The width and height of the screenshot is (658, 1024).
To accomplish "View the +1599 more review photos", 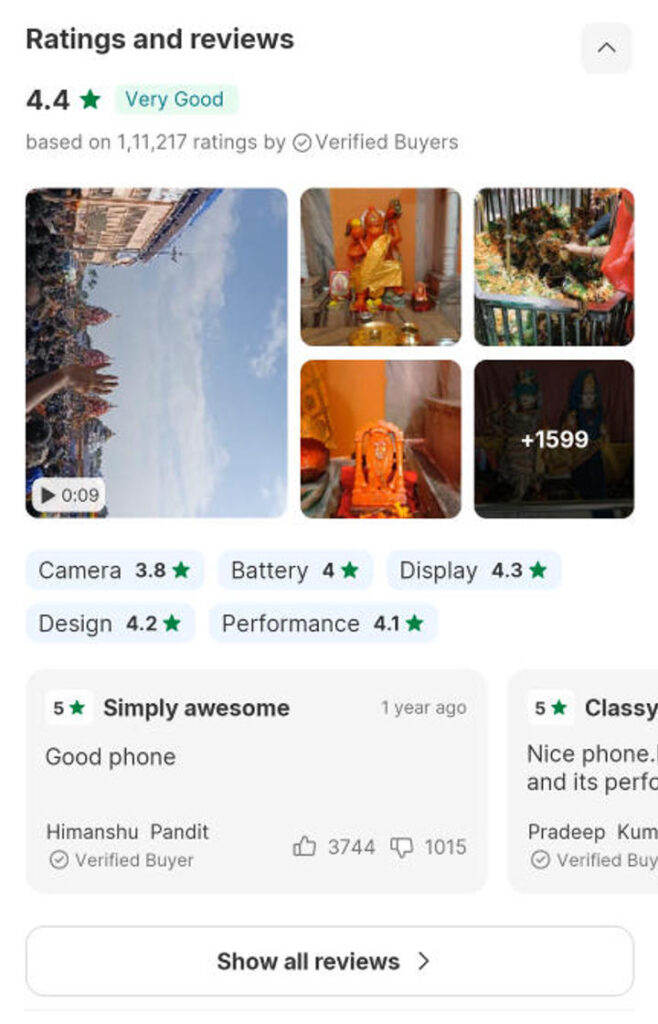I will 553,438.
